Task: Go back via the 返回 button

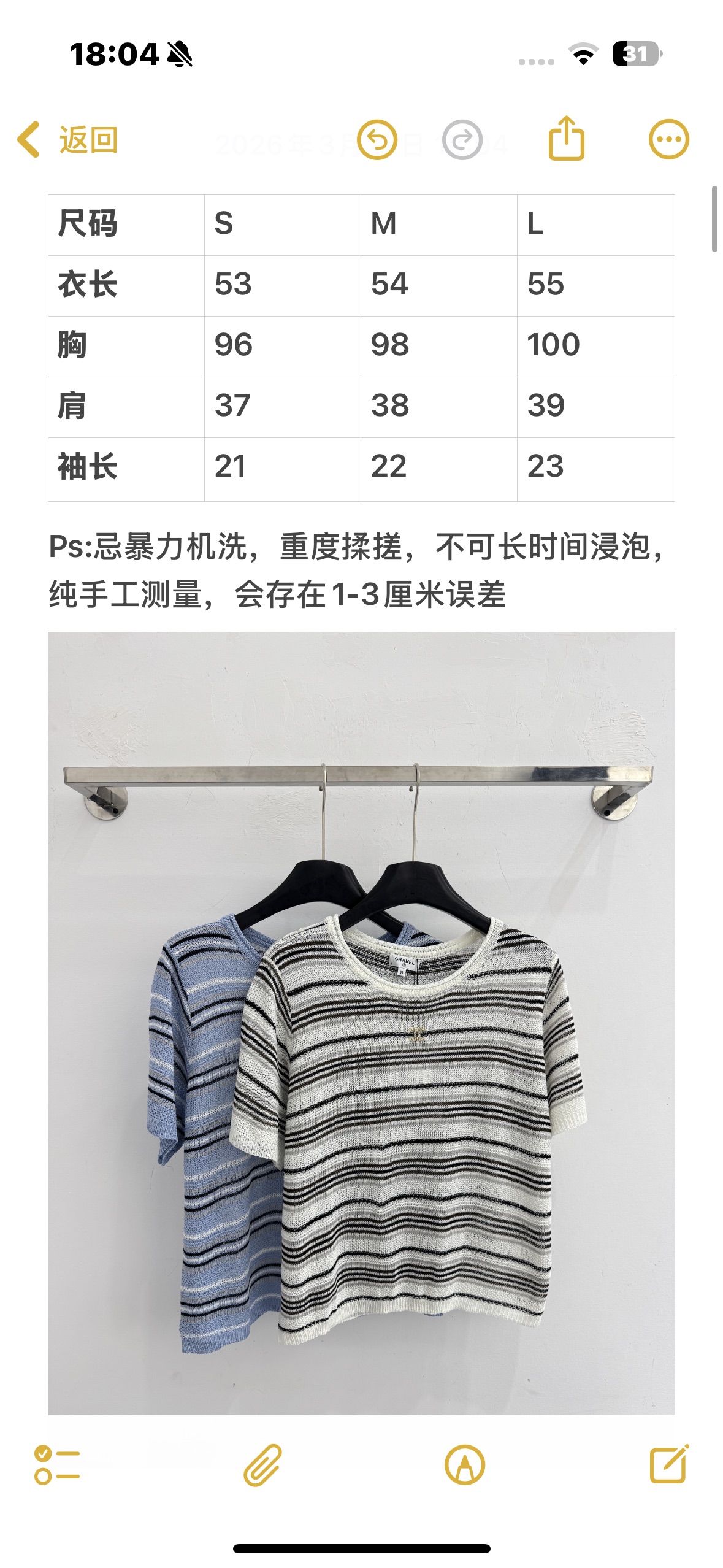Action: click(67, 140)
